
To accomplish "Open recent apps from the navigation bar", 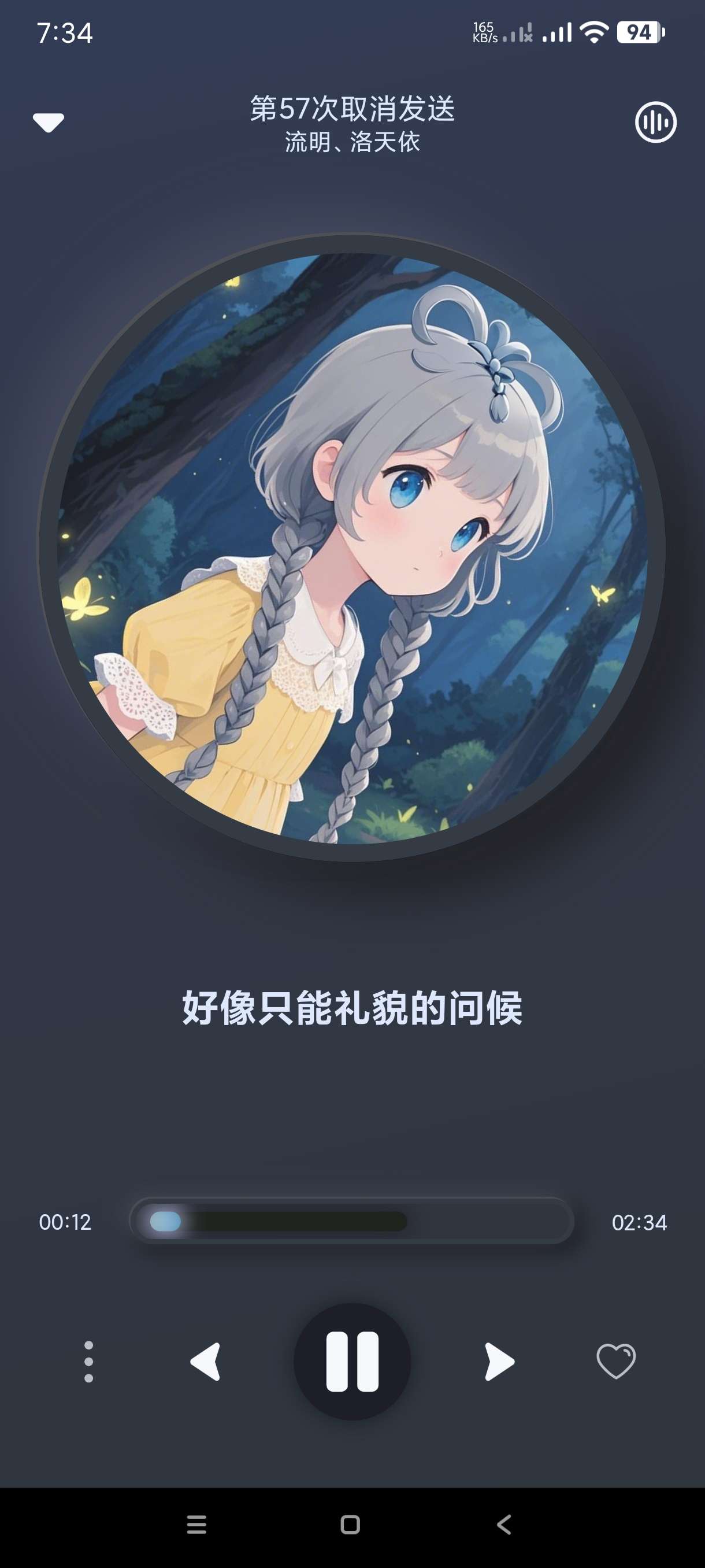I will (x=196, y=1524).
